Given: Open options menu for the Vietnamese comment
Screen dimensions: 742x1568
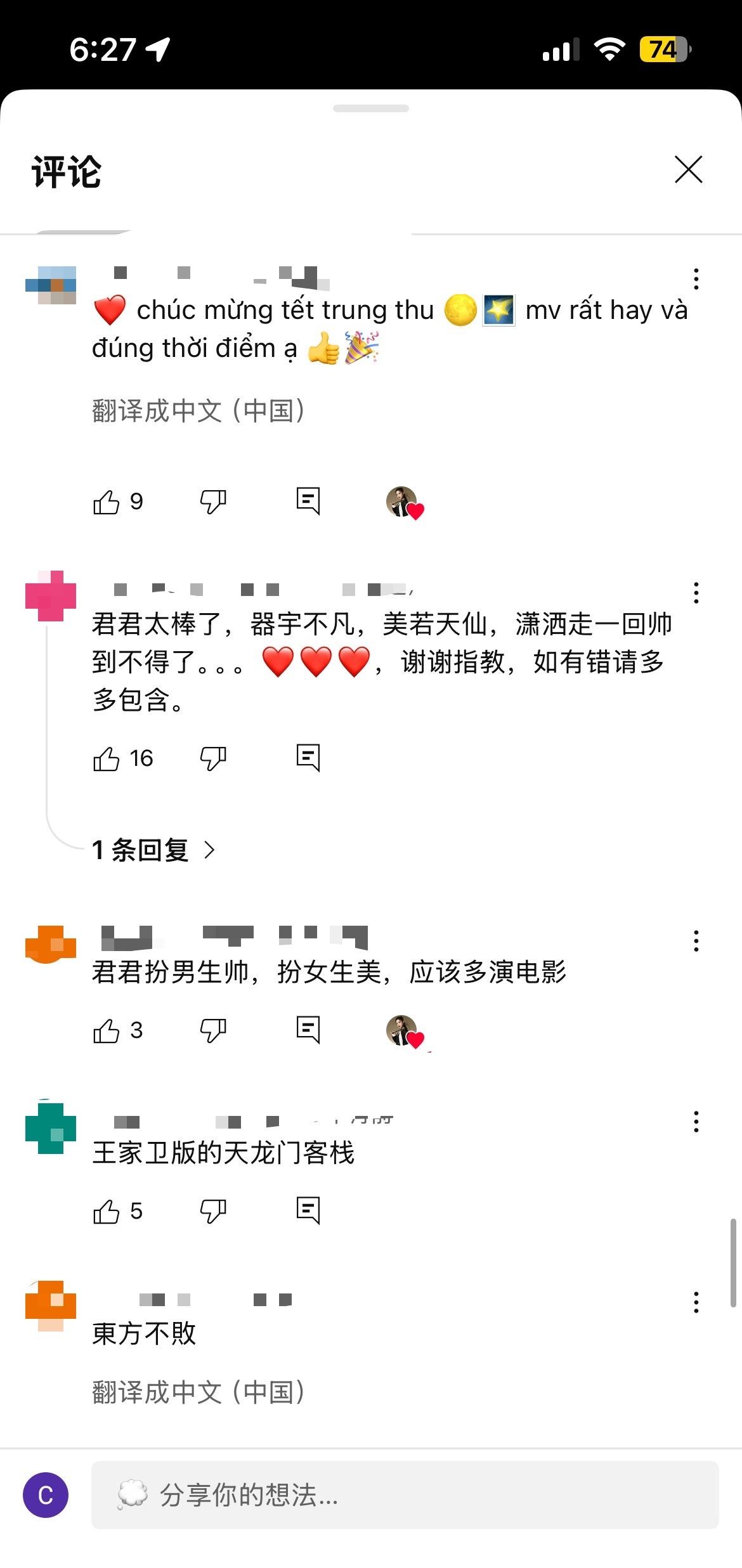Looking at the screenshot, I should 696,279.
